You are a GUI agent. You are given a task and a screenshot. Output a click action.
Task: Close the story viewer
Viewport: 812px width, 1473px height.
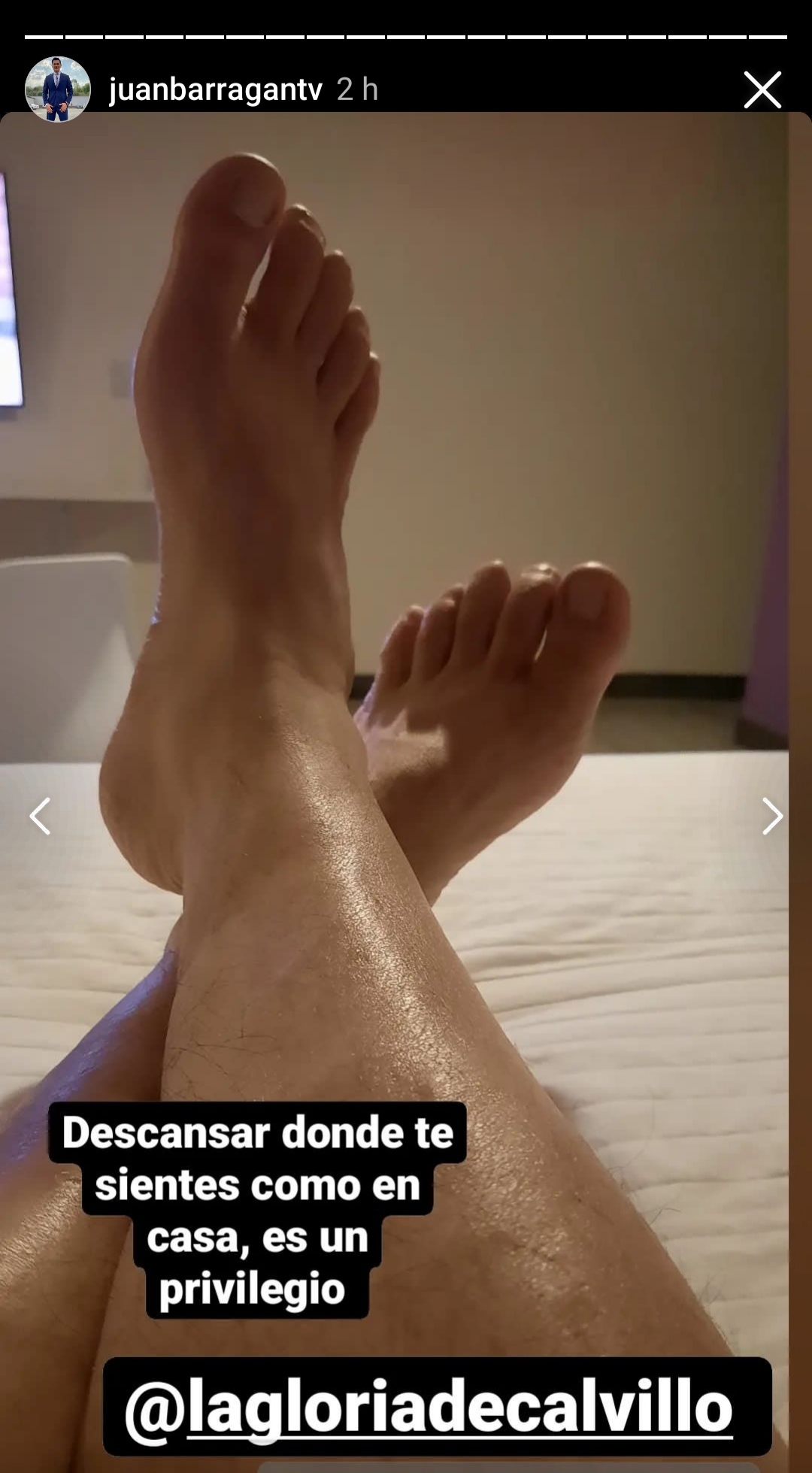click(x=762, y=90)
